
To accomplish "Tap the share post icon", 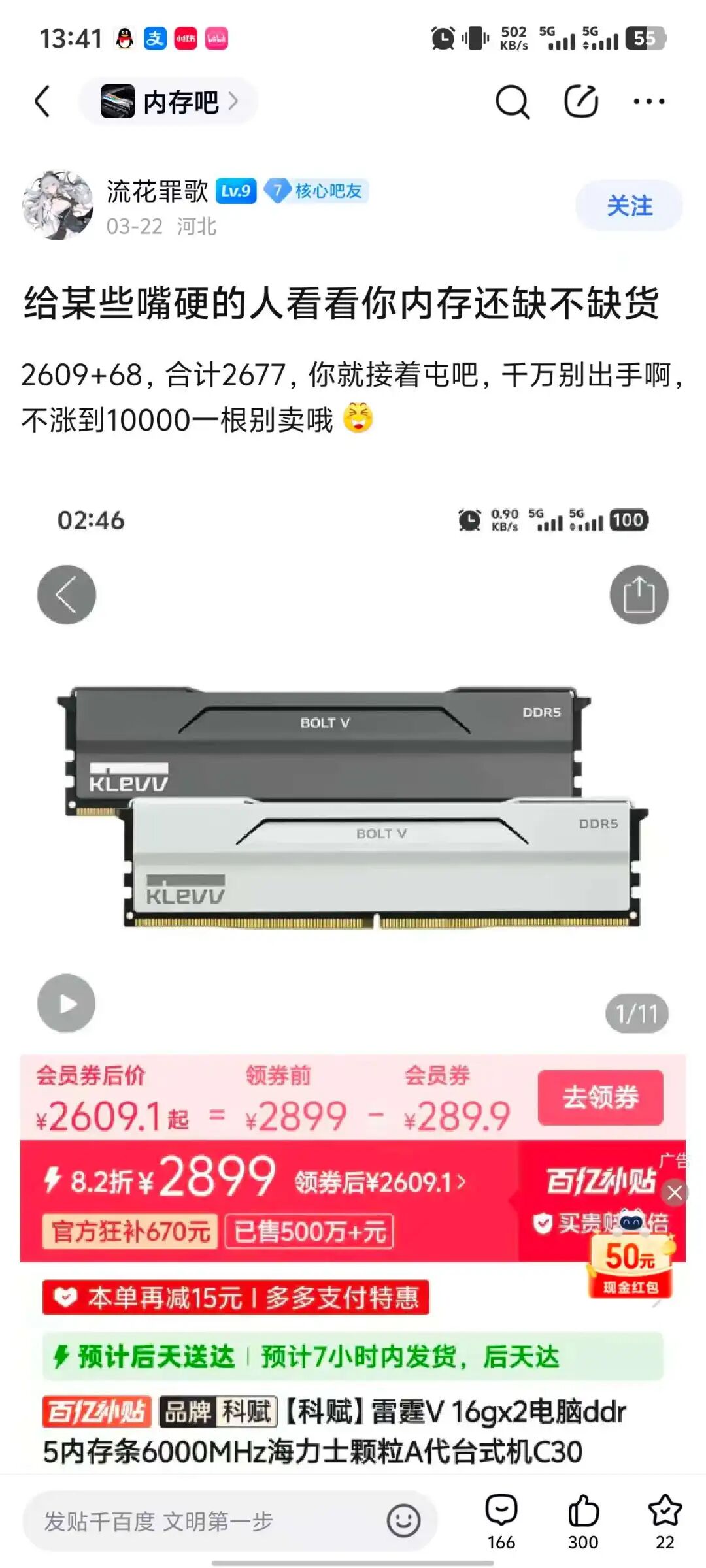I will [x=580, y=101].
